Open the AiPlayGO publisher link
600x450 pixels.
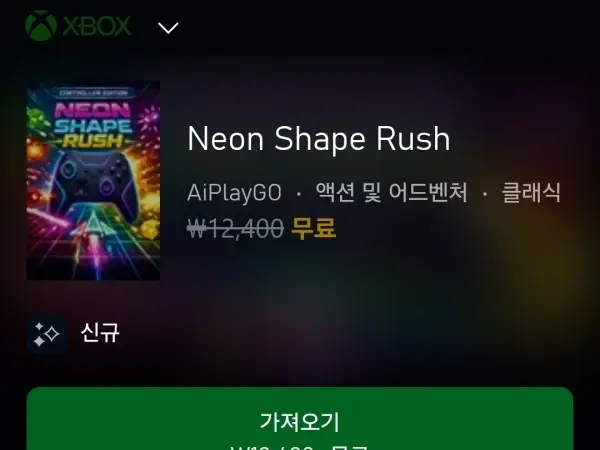[x=234, y=192]
